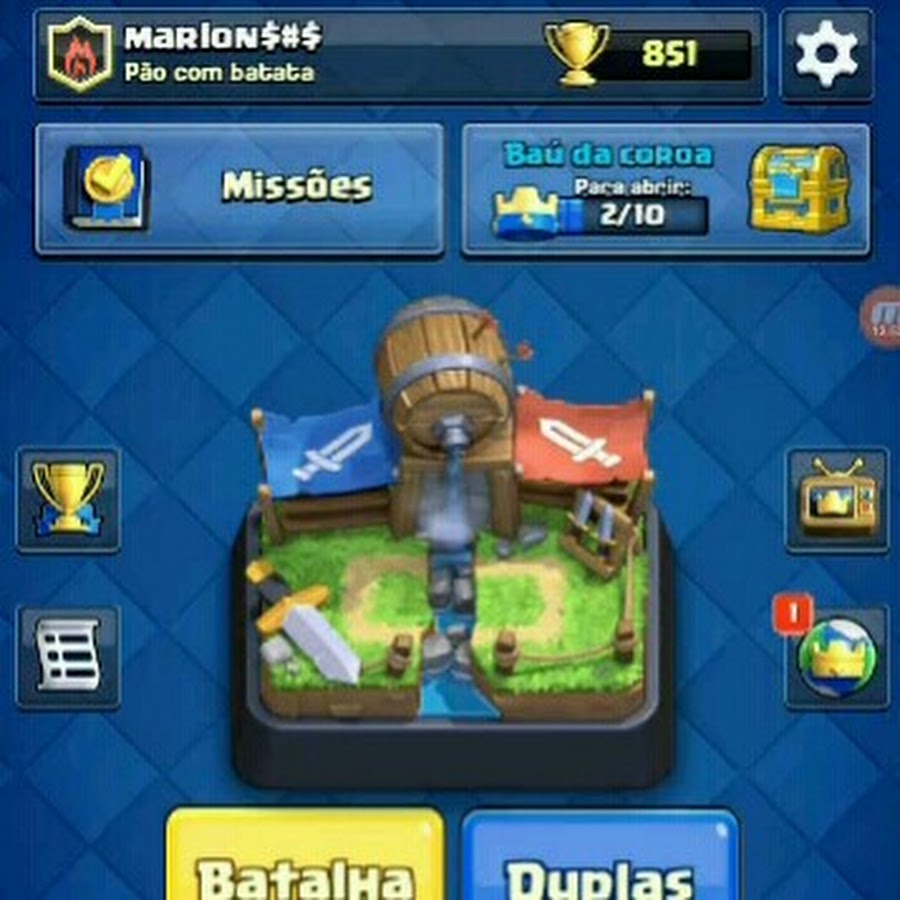This screenshot has height=900, width=900.
Task: Start a match with Batalha
Action: (x=305, y=858)
